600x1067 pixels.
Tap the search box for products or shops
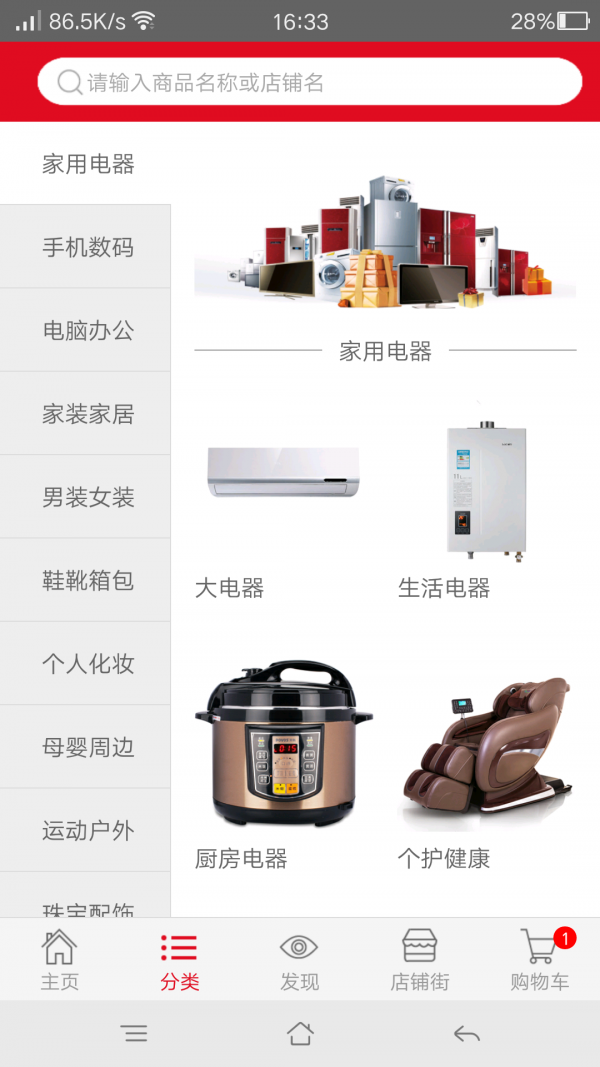[310, 82]
